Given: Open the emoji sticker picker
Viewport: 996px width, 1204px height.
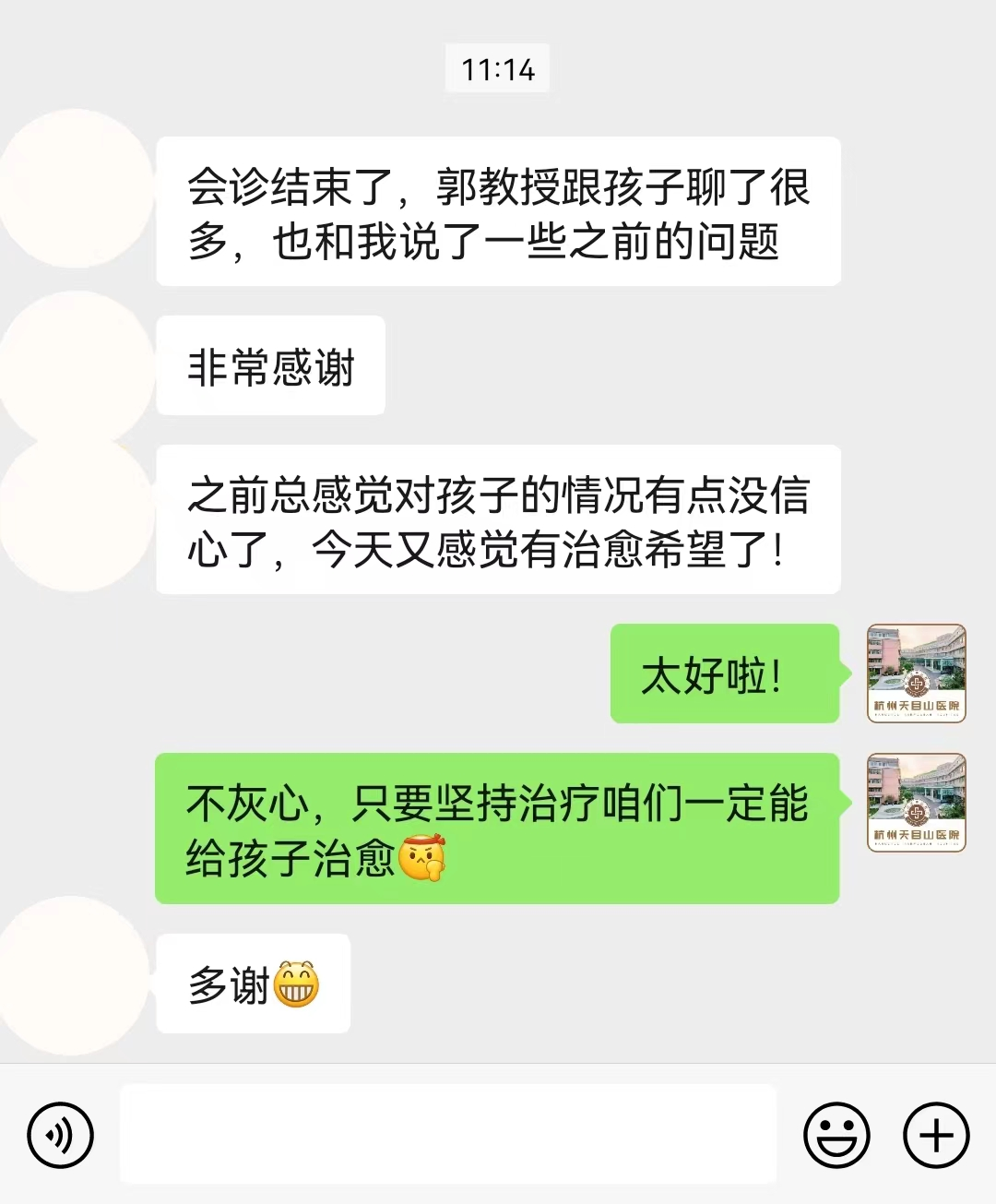Looking at the screenshot, I should pos(836,1135).
